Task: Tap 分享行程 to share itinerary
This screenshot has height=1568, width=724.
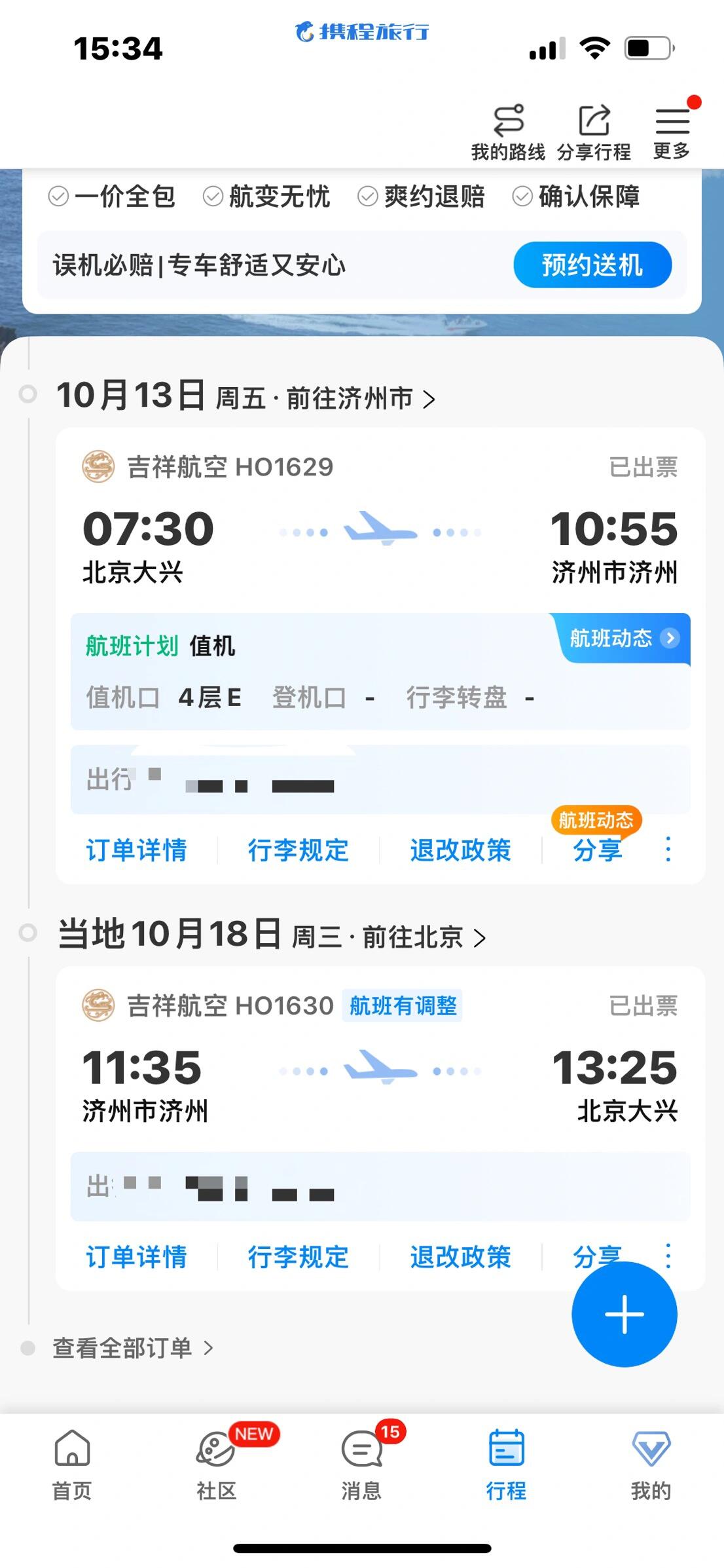Action: [594, 132]
